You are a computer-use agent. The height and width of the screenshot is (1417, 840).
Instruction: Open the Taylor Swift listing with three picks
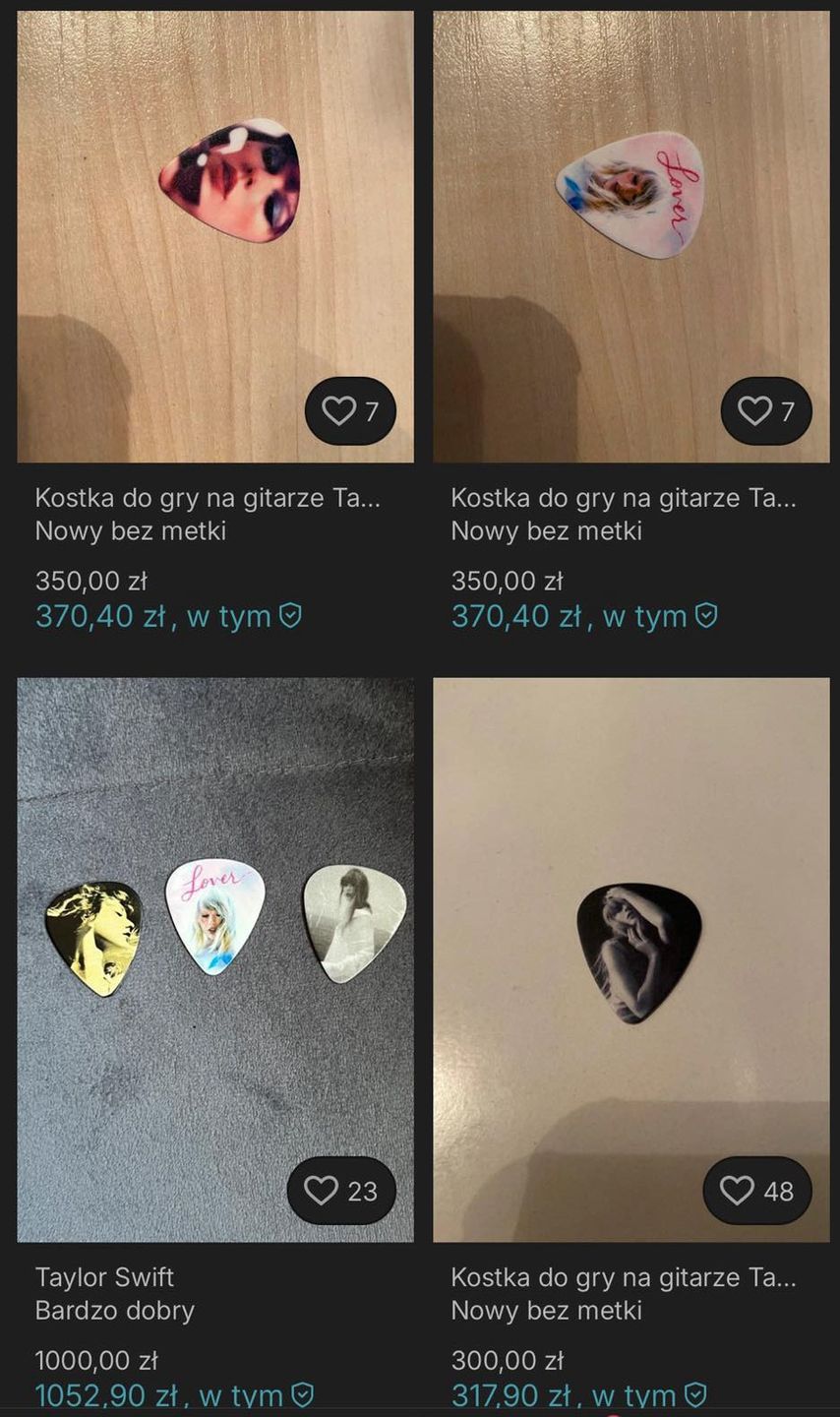[214, 959]
